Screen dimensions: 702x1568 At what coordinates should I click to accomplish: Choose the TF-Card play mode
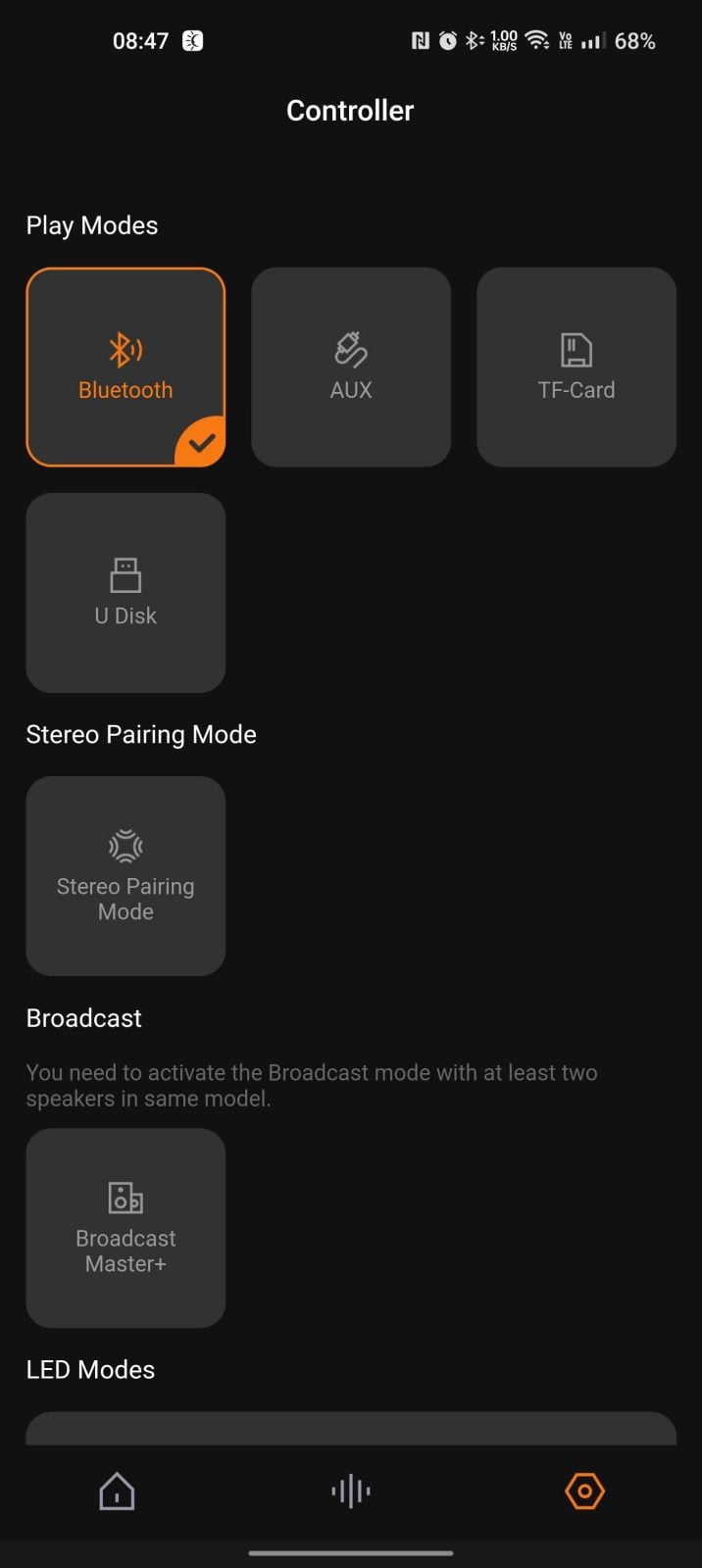(x=577, y=367)
